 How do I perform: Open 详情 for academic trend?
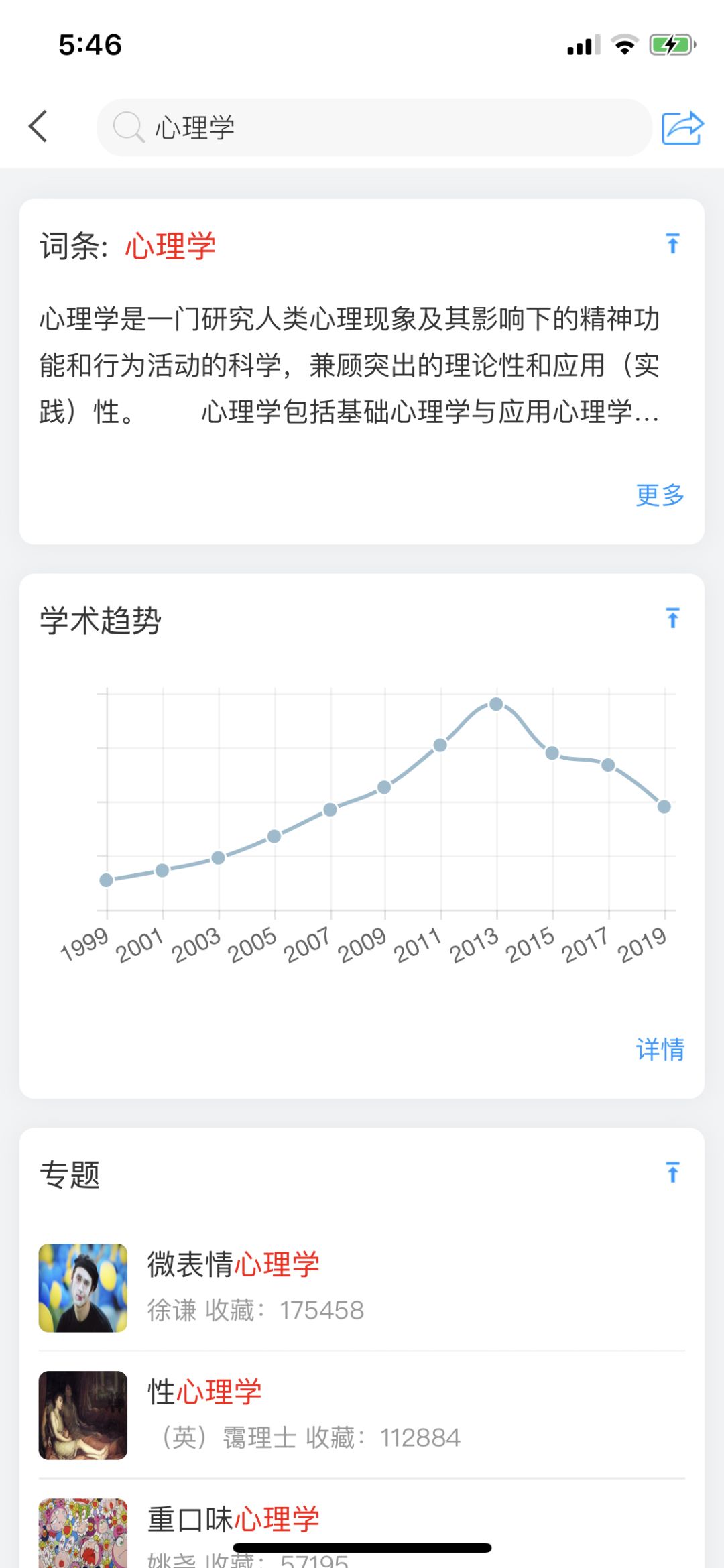coord(660,1049)
